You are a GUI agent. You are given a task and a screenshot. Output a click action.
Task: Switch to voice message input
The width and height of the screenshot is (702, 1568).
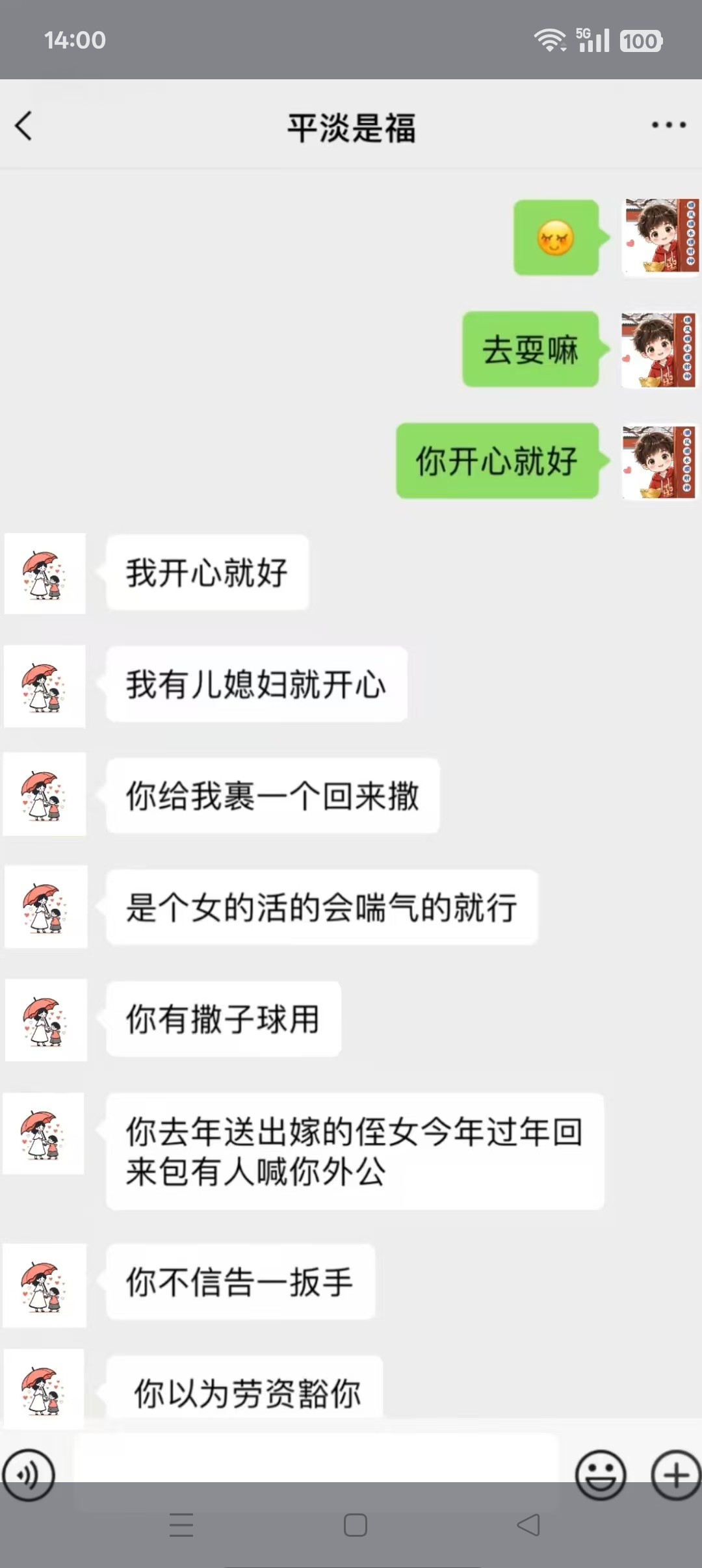(29, 1474)
